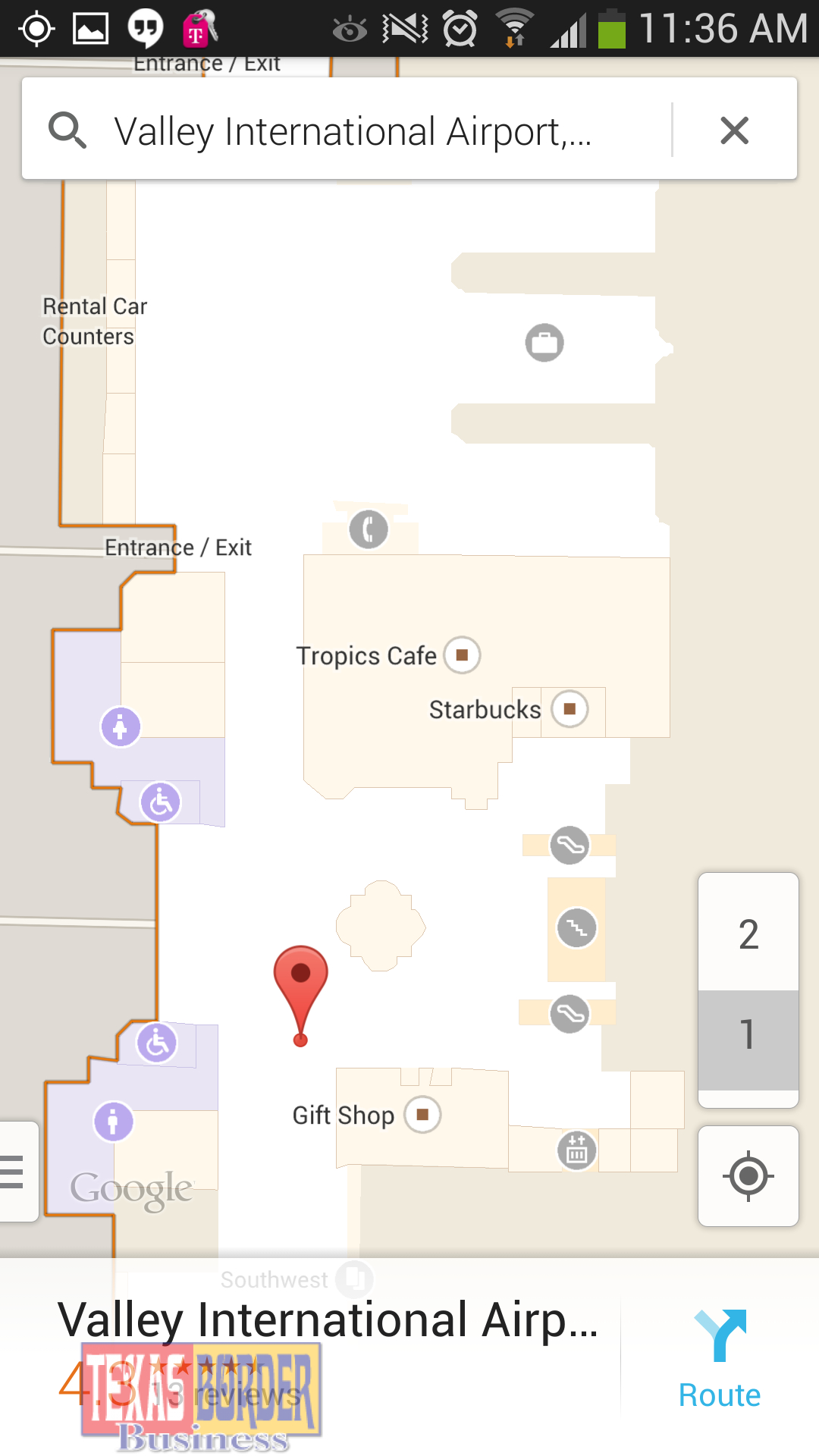This screenshot has width=819, height=1456.
Task: Open the Valley International Airport info card
Action: point(328,1321)
